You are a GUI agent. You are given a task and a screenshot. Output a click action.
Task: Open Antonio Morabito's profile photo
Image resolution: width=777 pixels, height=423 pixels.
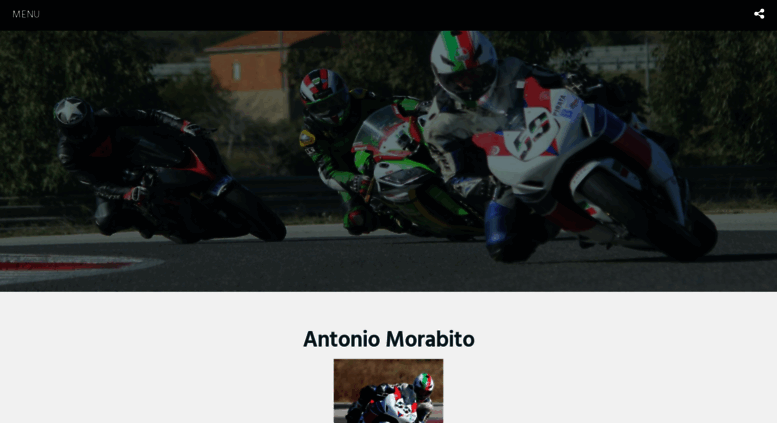(388, 391)
